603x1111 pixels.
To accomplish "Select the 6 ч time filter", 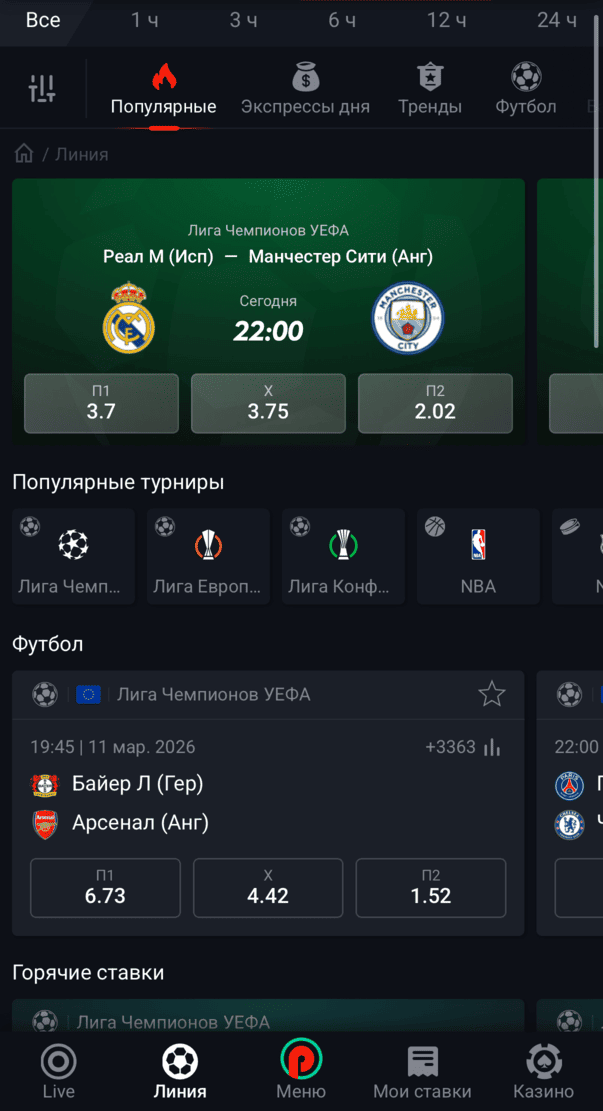I will 342,20.
